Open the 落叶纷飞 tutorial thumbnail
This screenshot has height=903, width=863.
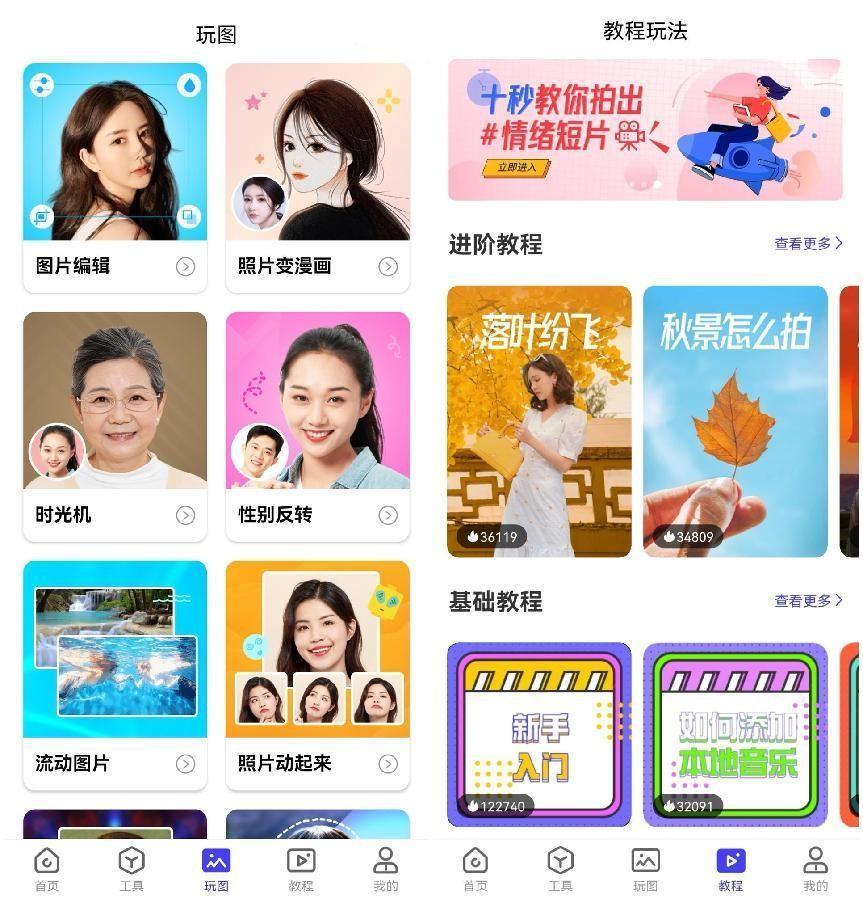(x=538, y=422)
